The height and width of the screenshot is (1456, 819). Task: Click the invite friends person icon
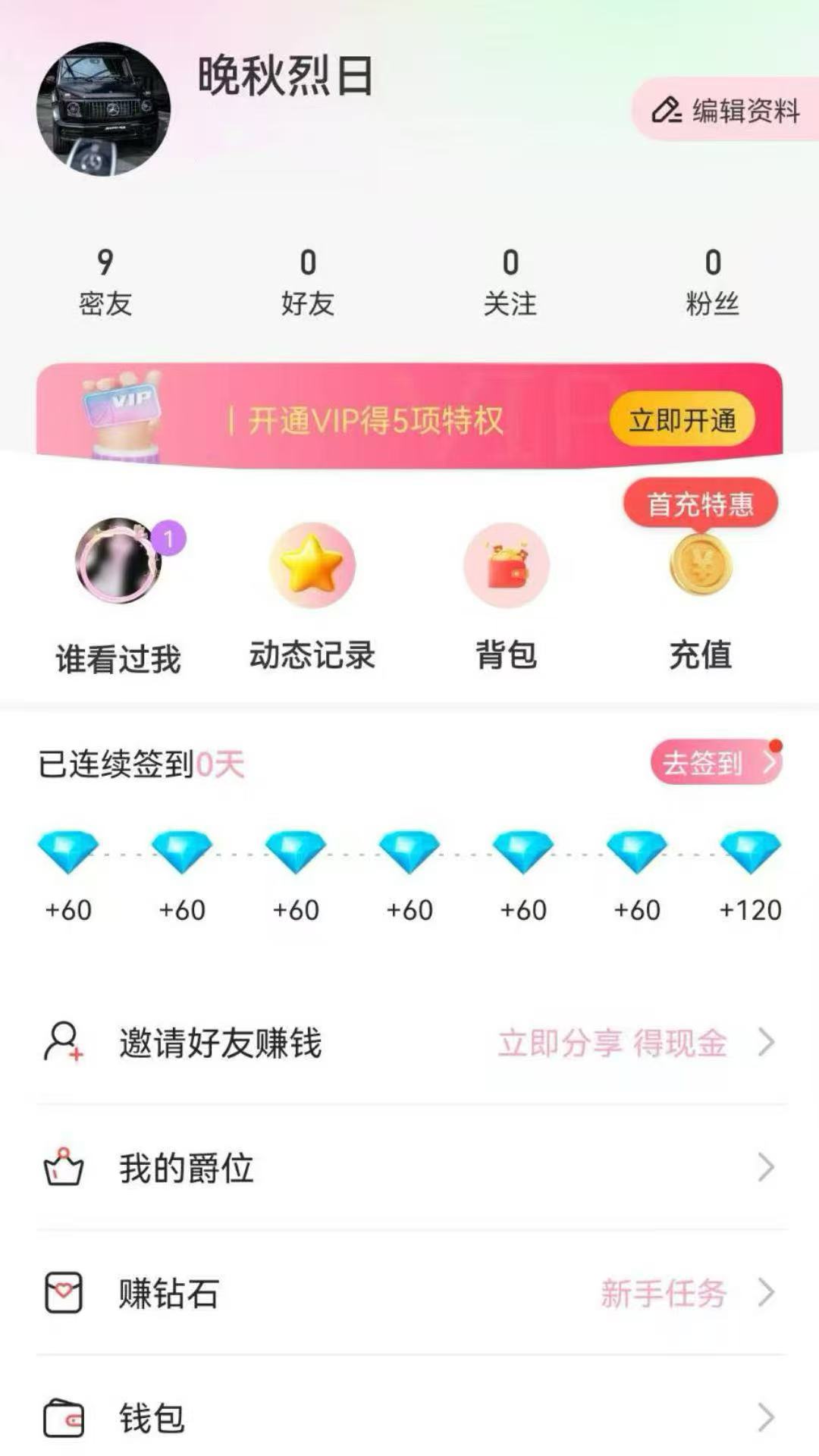tap(64, 1043)
